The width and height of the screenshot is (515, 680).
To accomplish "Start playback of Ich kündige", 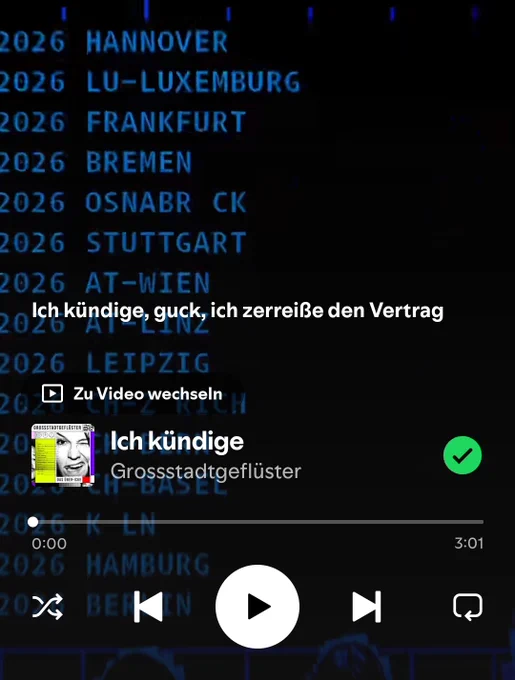I will (258, 606).
